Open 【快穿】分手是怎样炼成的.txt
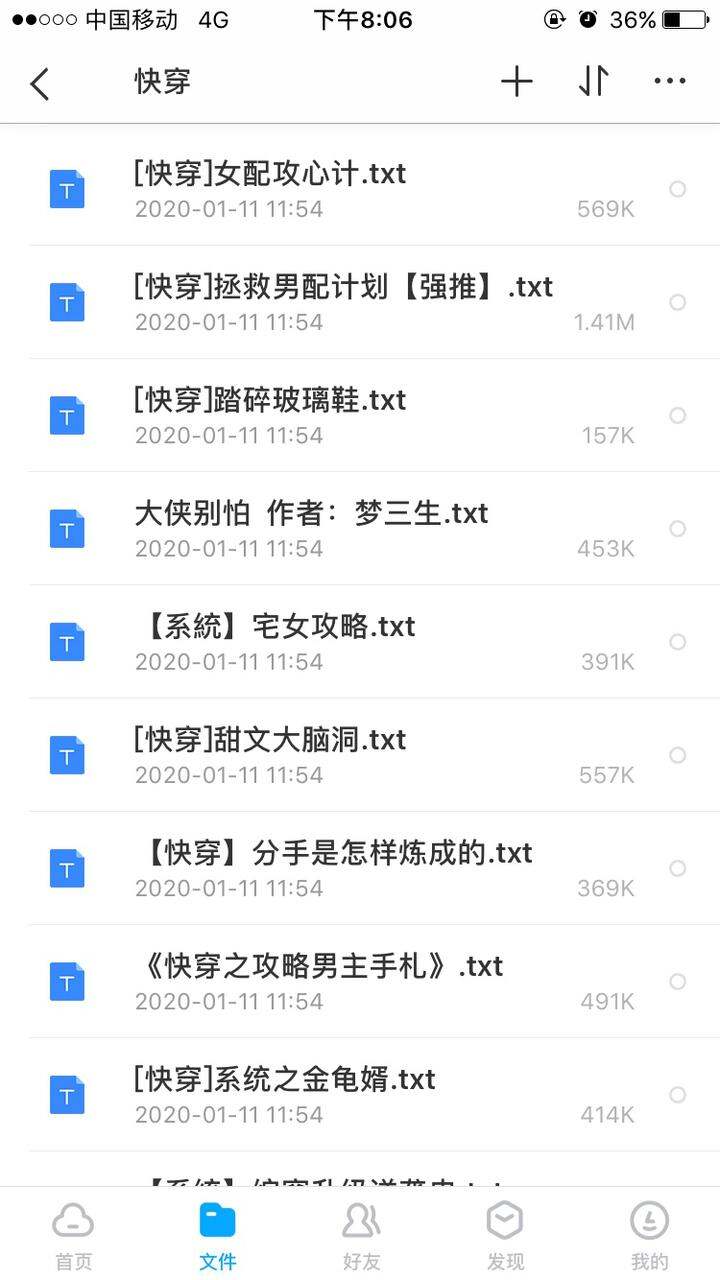The width and height of the screenshot is (720, 1280). [360, 868]
